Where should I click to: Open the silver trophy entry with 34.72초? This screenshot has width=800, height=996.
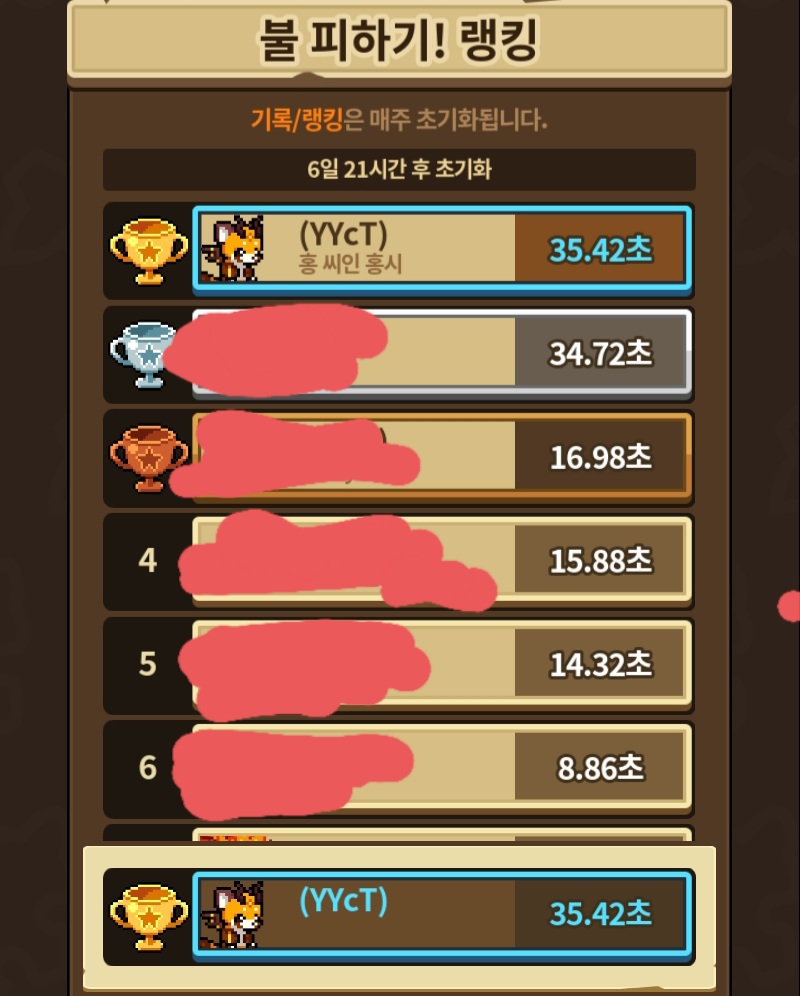(440, 352)
